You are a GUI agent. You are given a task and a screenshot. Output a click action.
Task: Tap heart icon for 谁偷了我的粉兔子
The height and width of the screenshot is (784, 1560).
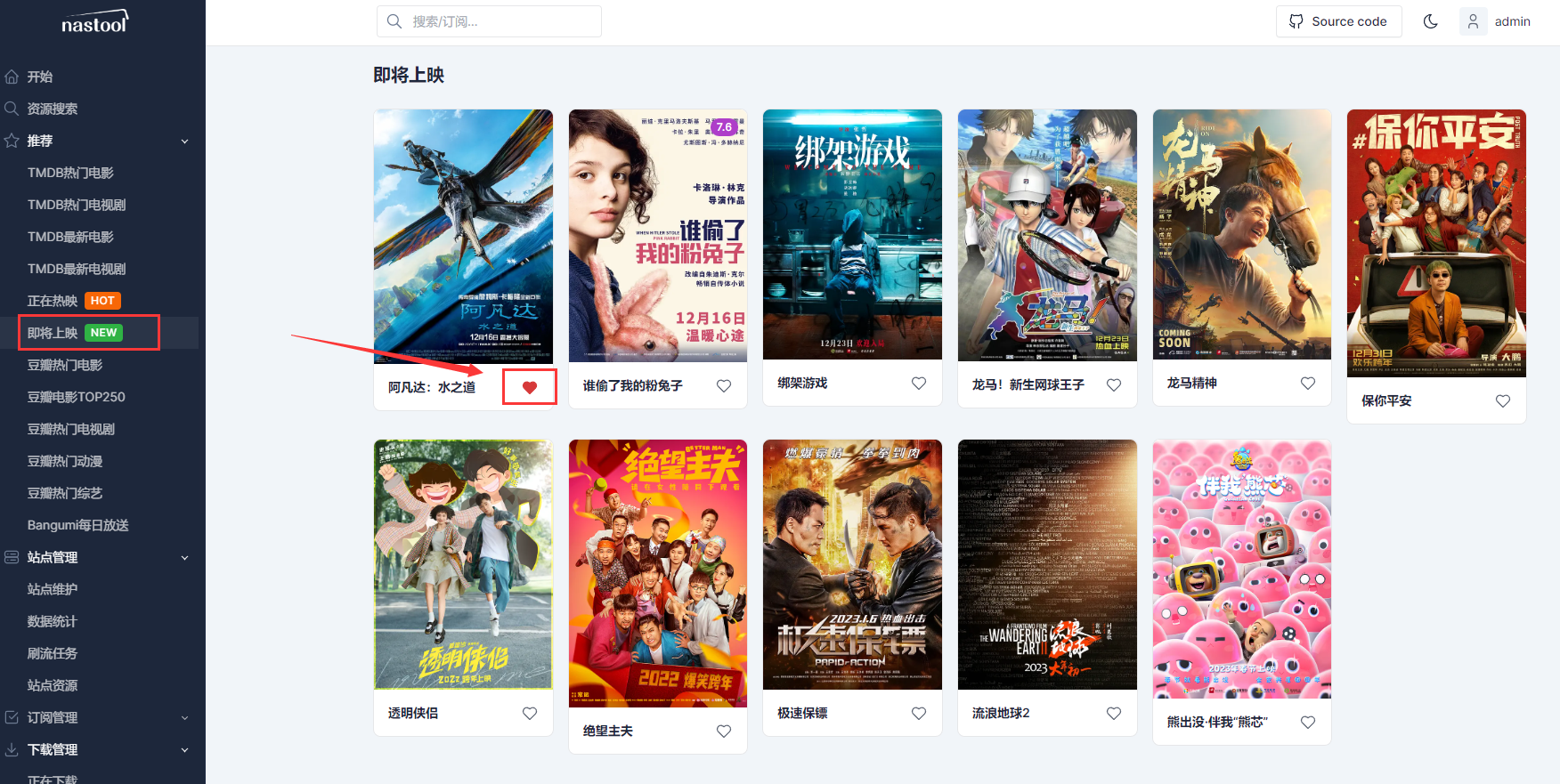[x=724, y=385]
